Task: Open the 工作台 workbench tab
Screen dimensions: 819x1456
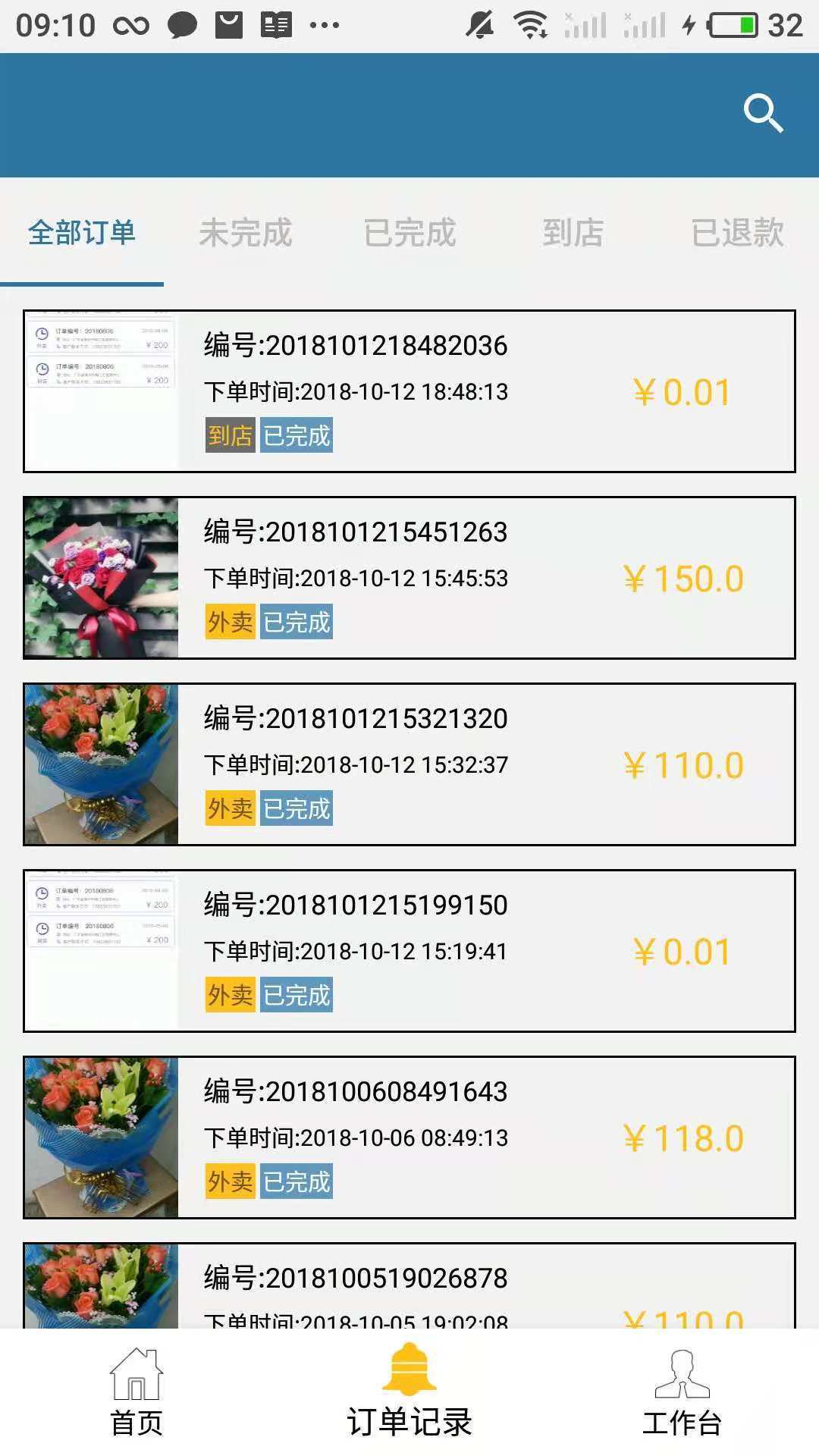Action: coord(682,1392)
